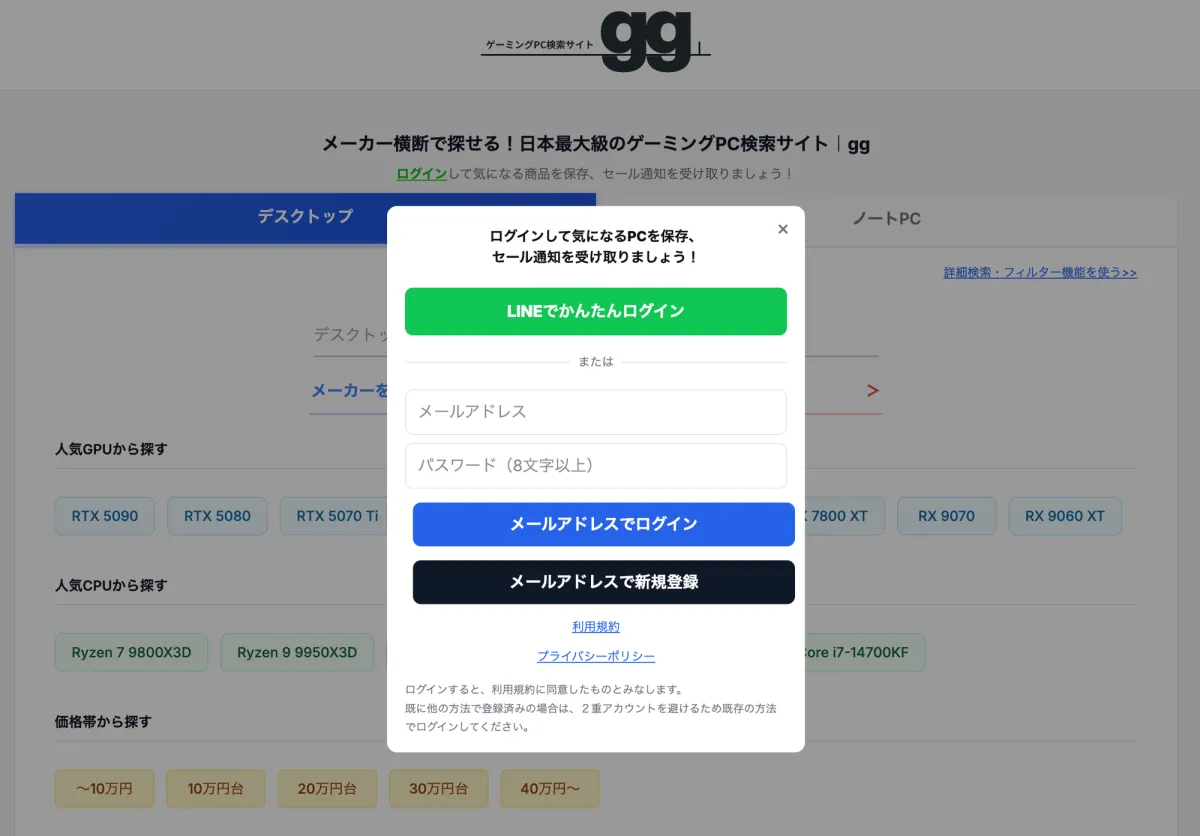Open the 利用規約 link
Image resolution: width=1200 pixels, height=836 pixels.
tap(595, 627)
